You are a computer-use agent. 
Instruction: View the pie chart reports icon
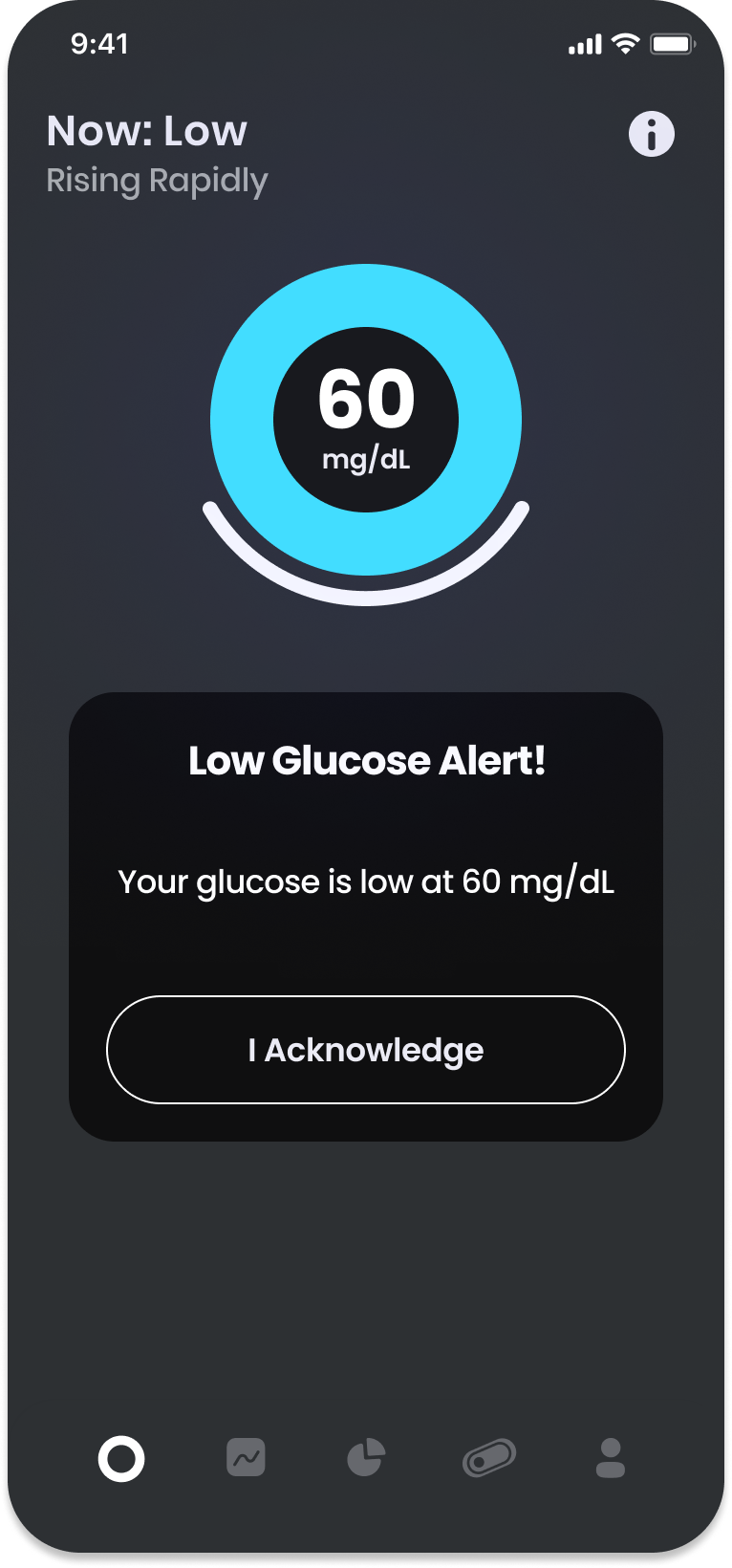point(366,1457)
